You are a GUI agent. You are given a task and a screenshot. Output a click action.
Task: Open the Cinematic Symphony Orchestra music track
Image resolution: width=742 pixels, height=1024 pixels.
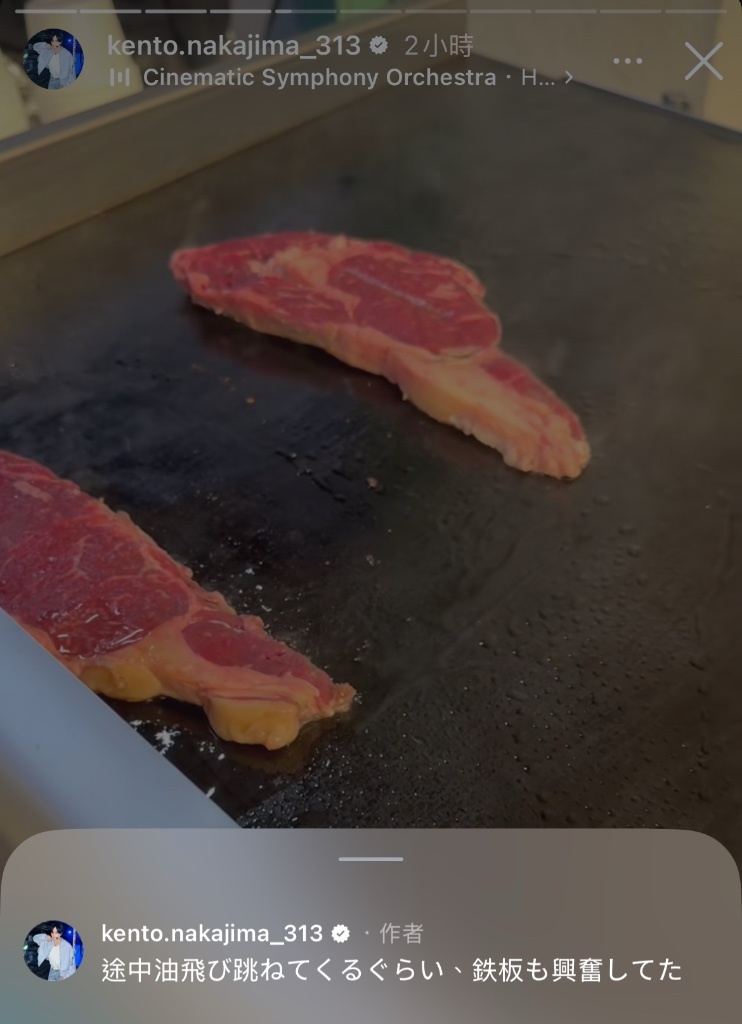point(340,77)
